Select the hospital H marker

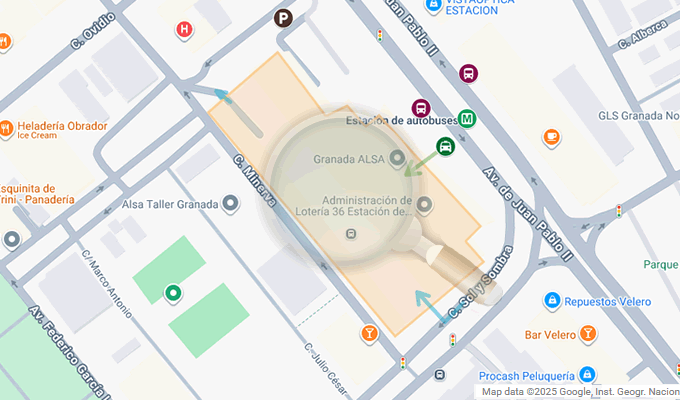point(184,29)
